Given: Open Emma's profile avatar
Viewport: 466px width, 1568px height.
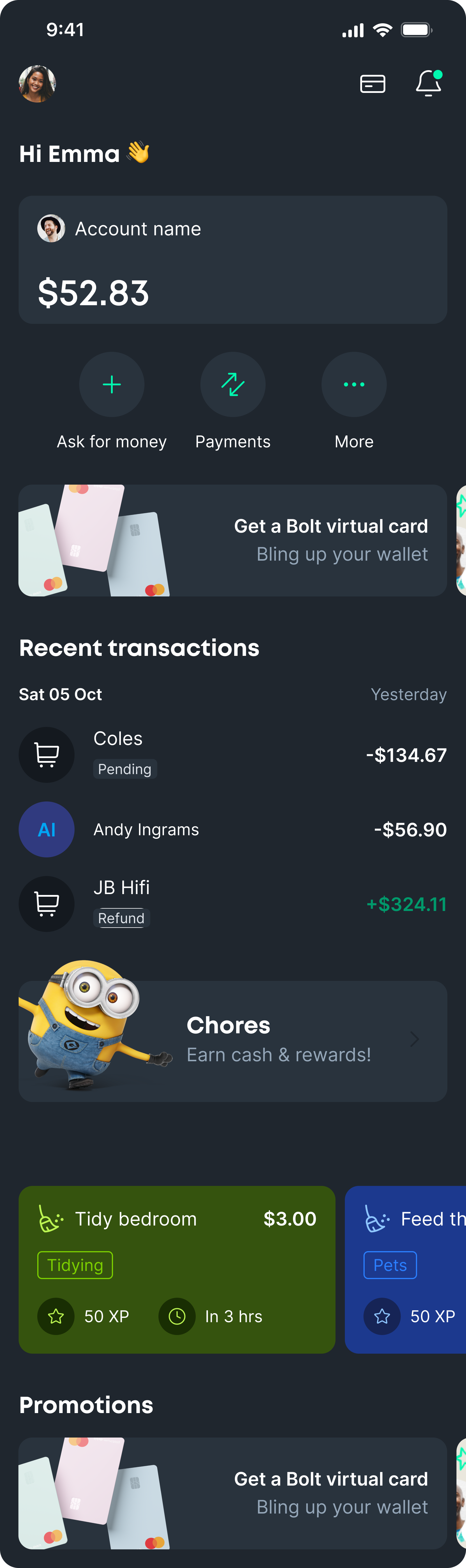Looking at the screenshot, I should click(x=37, y=84).
